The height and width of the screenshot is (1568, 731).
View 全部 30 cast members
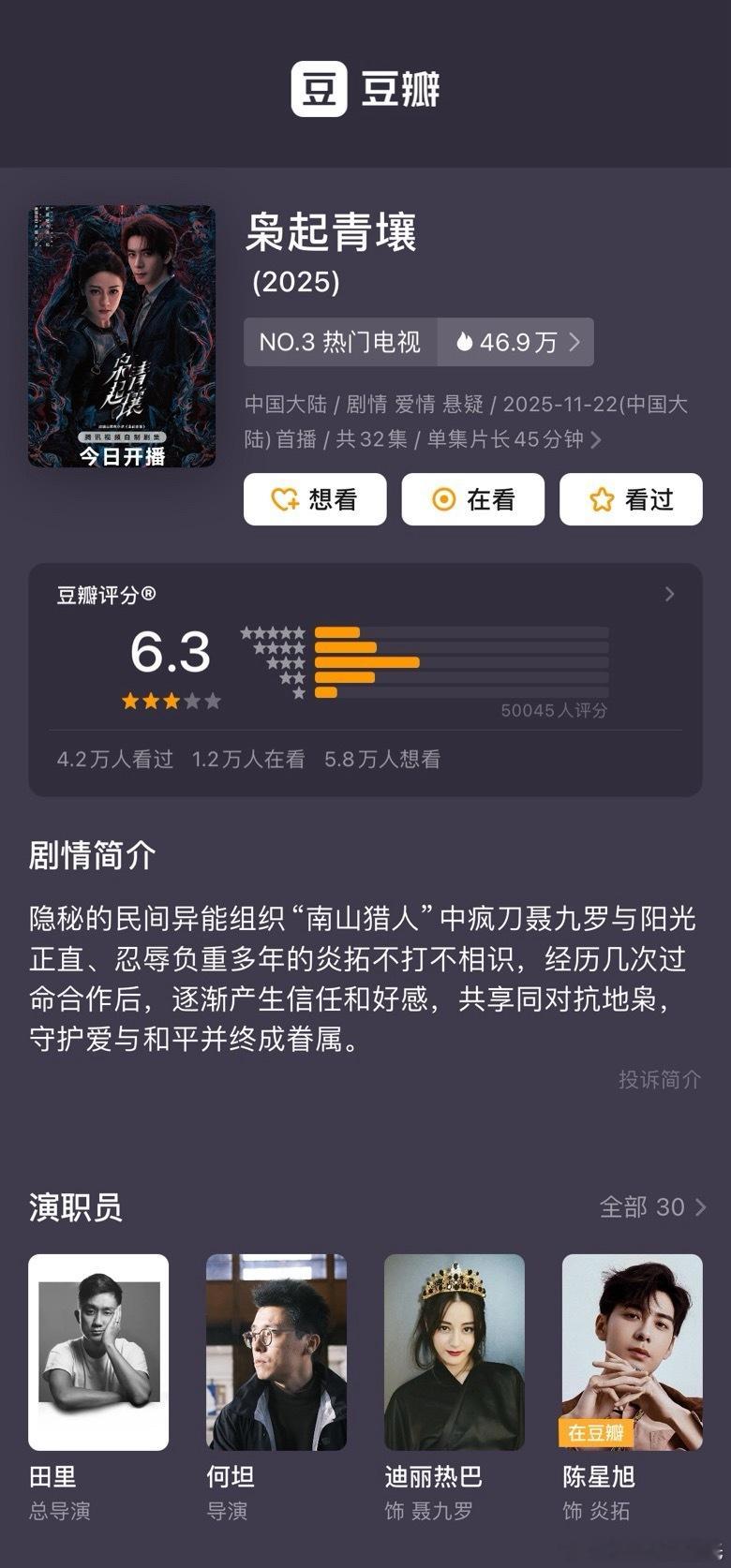point(650,1207)
